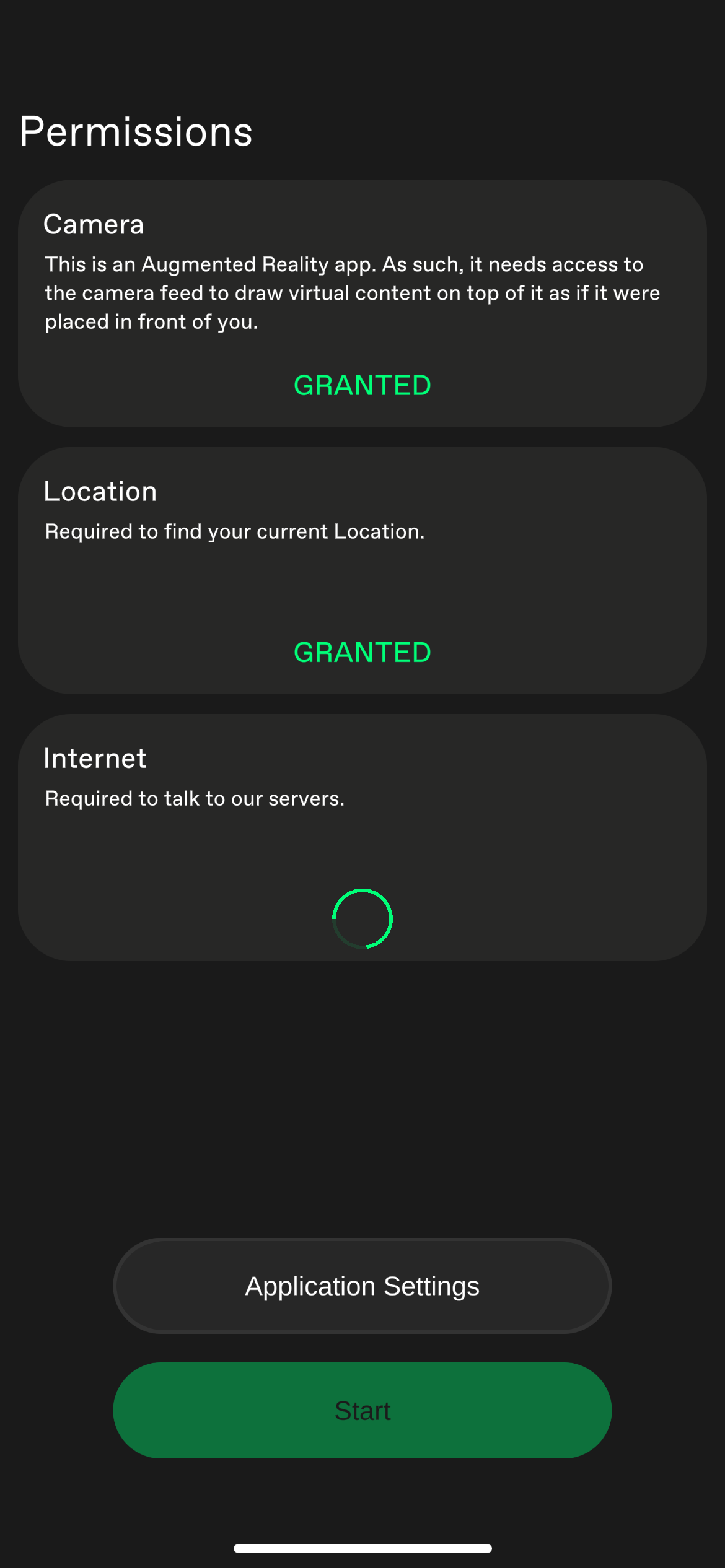The width and height of the screenshot is (725, 1568).
Task: Click the Camera card heading
Action: click(94, 224)
